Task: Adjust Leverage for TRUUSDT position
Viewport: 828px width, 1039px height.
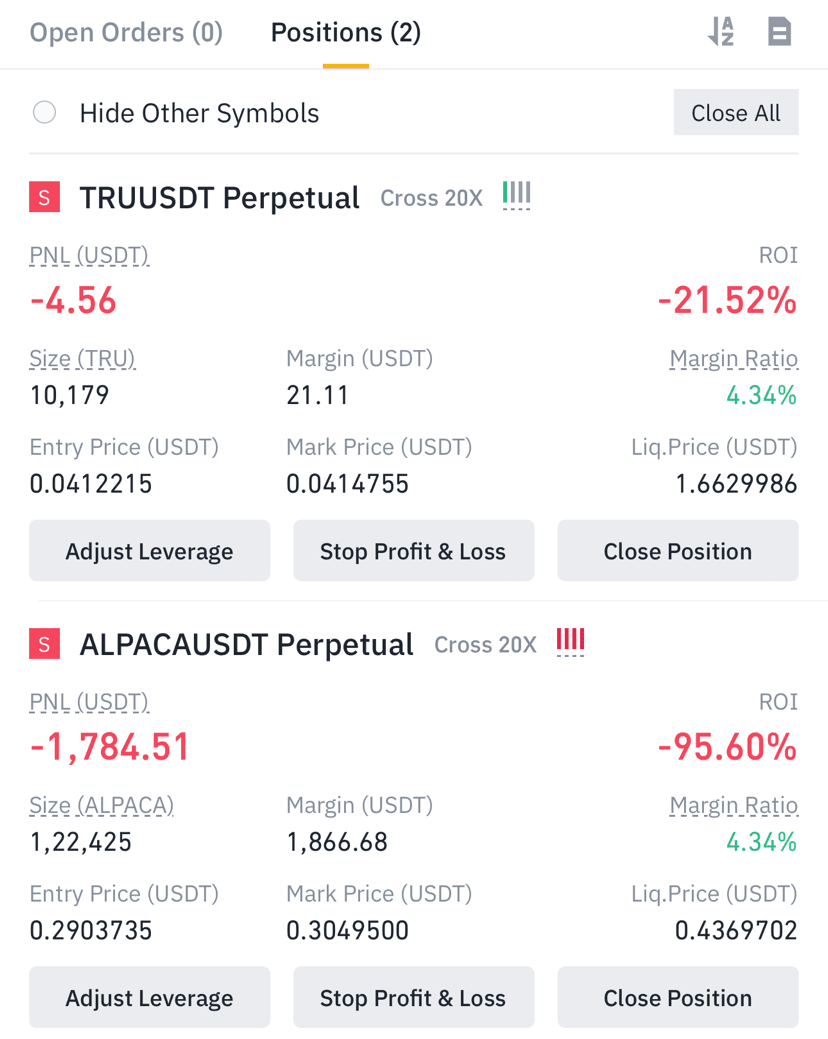Action: pos(149,551)
